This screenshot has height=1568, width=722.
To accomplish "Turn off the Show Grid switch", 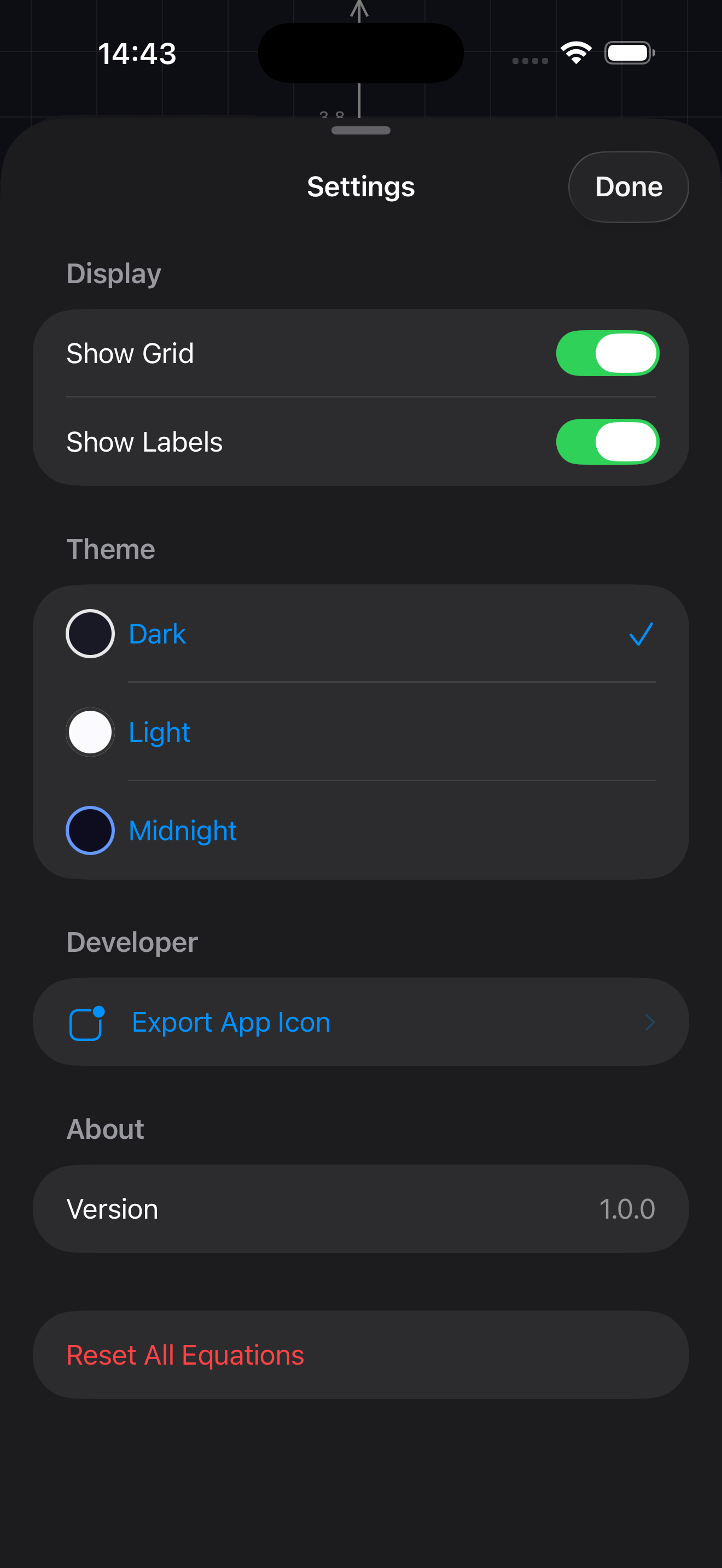I will pos(607,354).
